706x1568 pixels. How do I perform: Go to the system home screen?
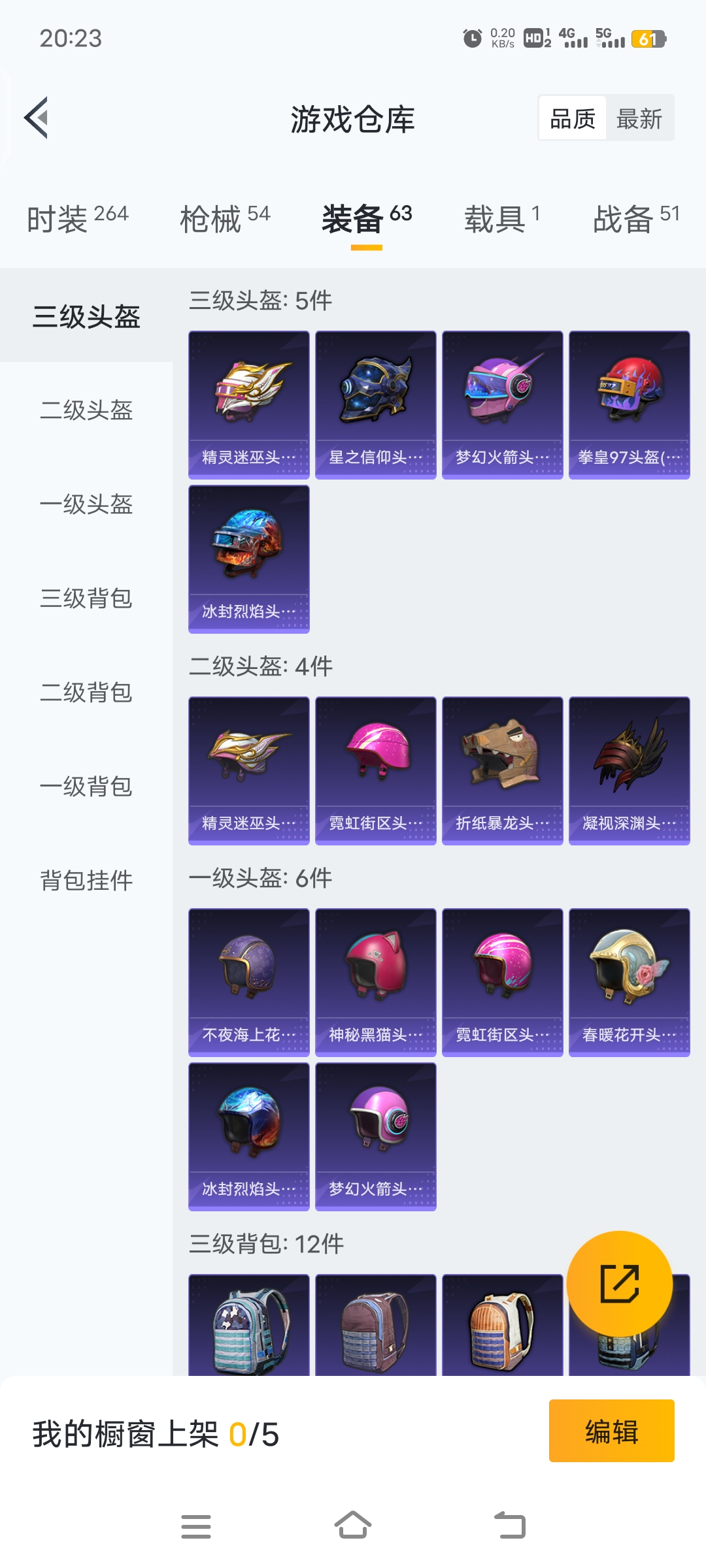pos(353,1526)
